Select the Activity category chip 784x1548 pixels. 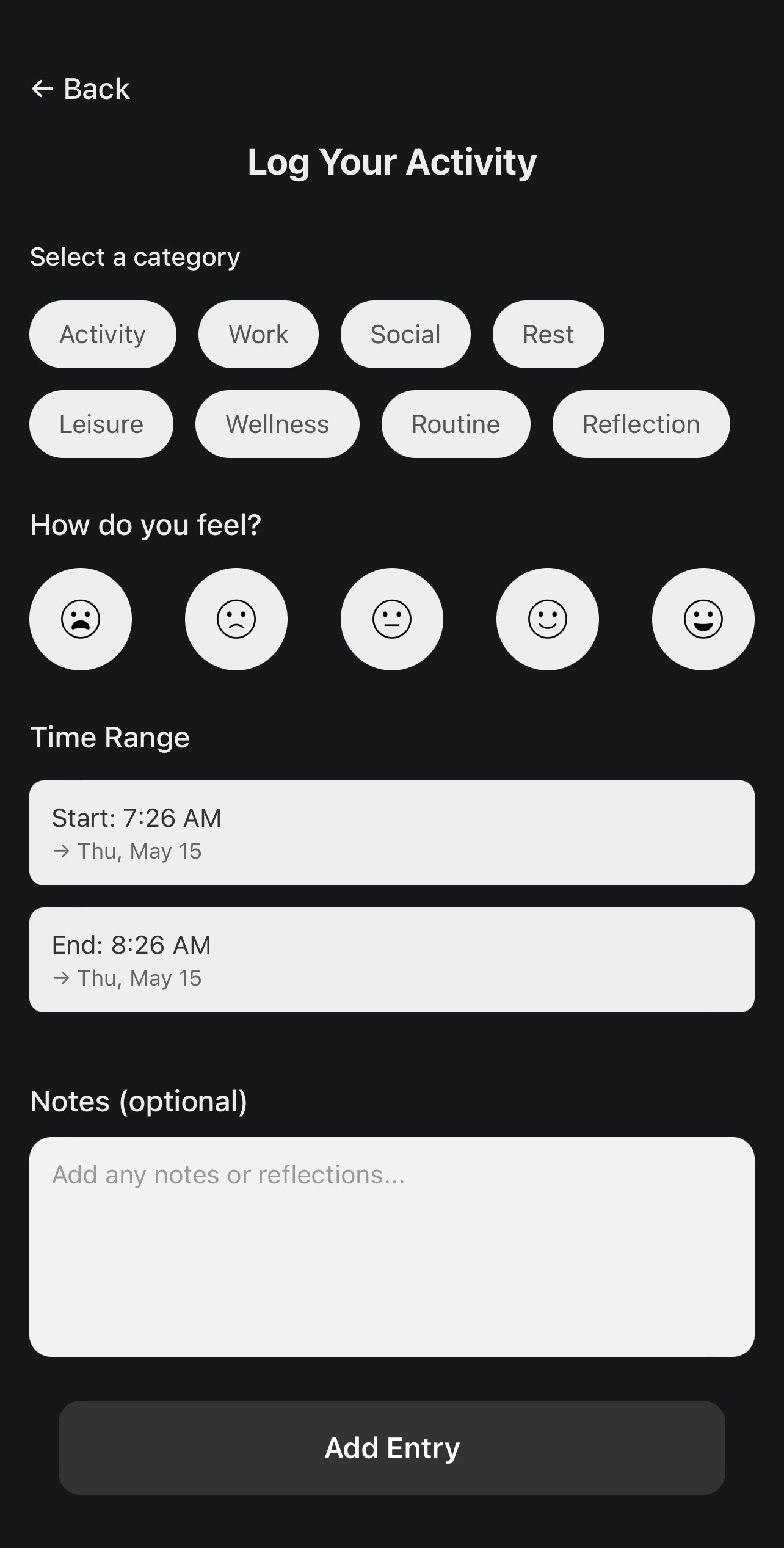tap(103, 334)
